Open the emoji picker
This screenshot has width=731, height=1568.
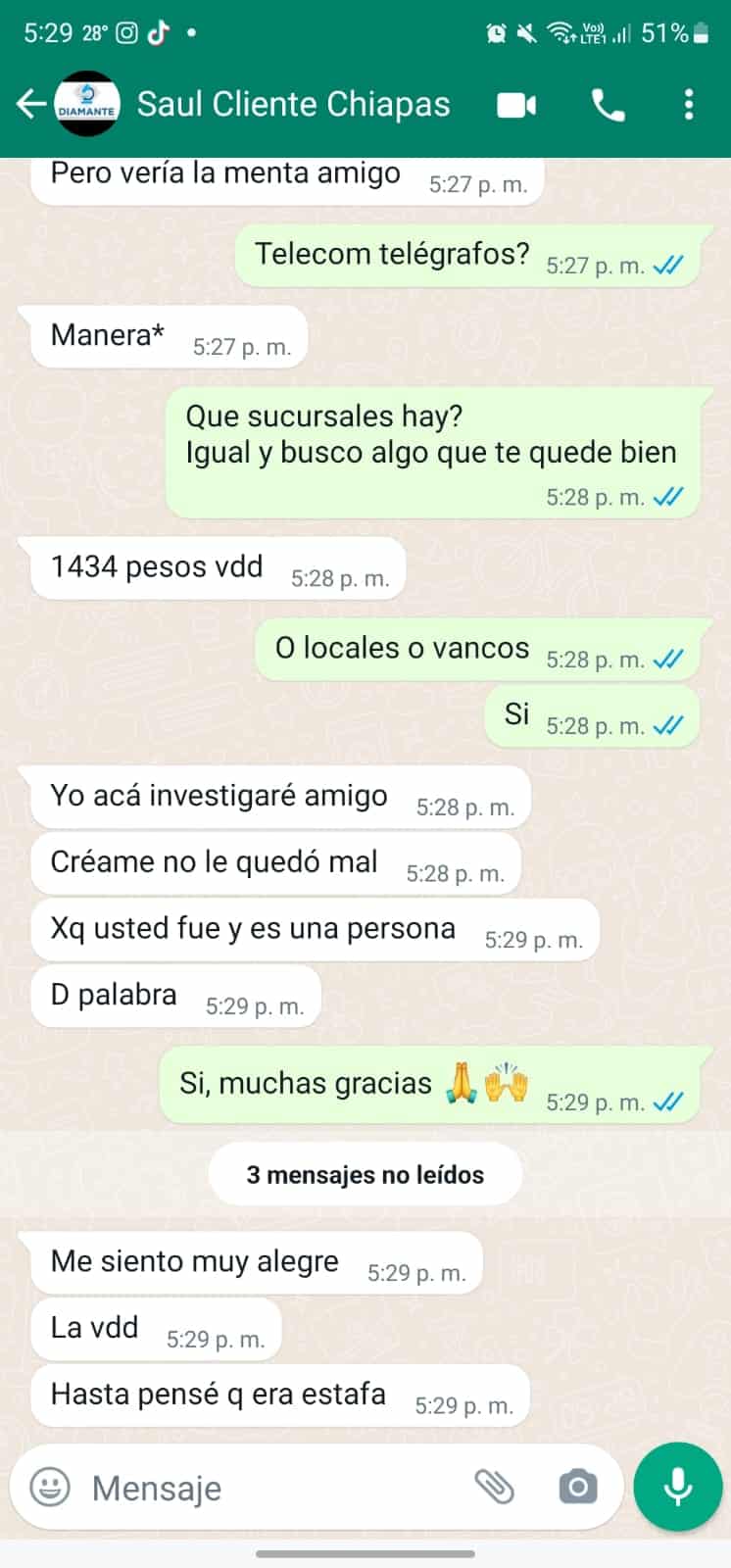point(50,1487)
